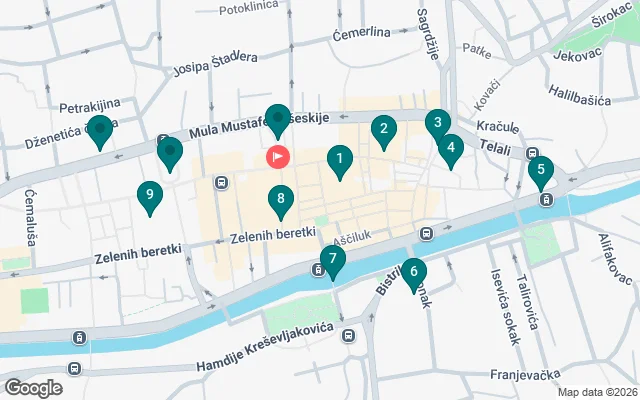
Task: Select map pin number 5
Action: (541, 170)
